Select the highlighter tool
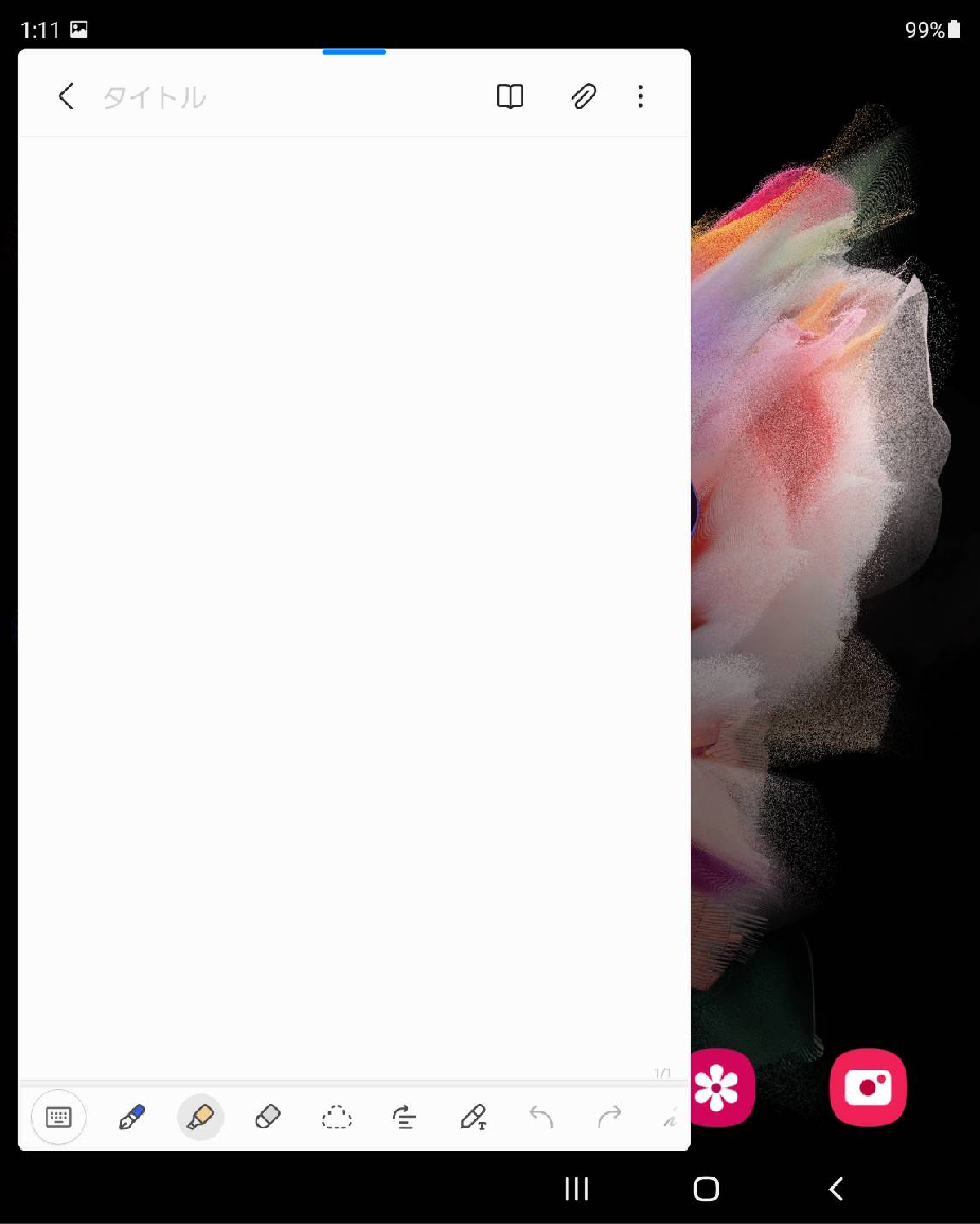The image size is (980, 1224). tap(200, 1116)
